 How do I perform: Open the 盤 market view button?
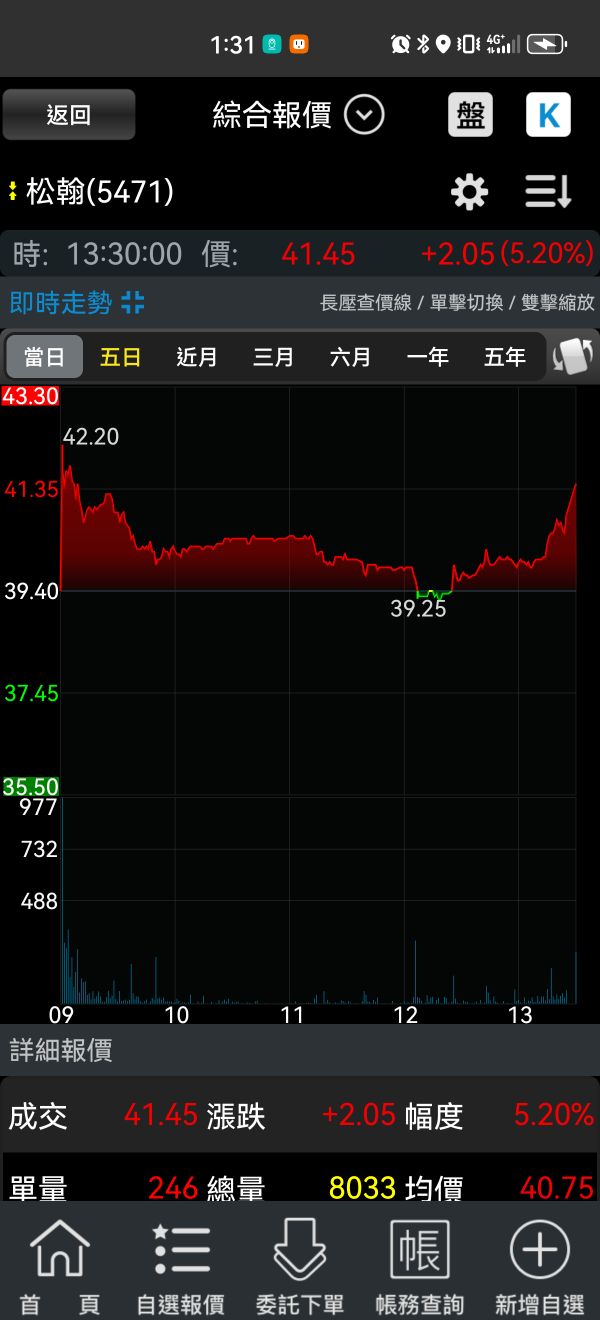coord(470,115)
